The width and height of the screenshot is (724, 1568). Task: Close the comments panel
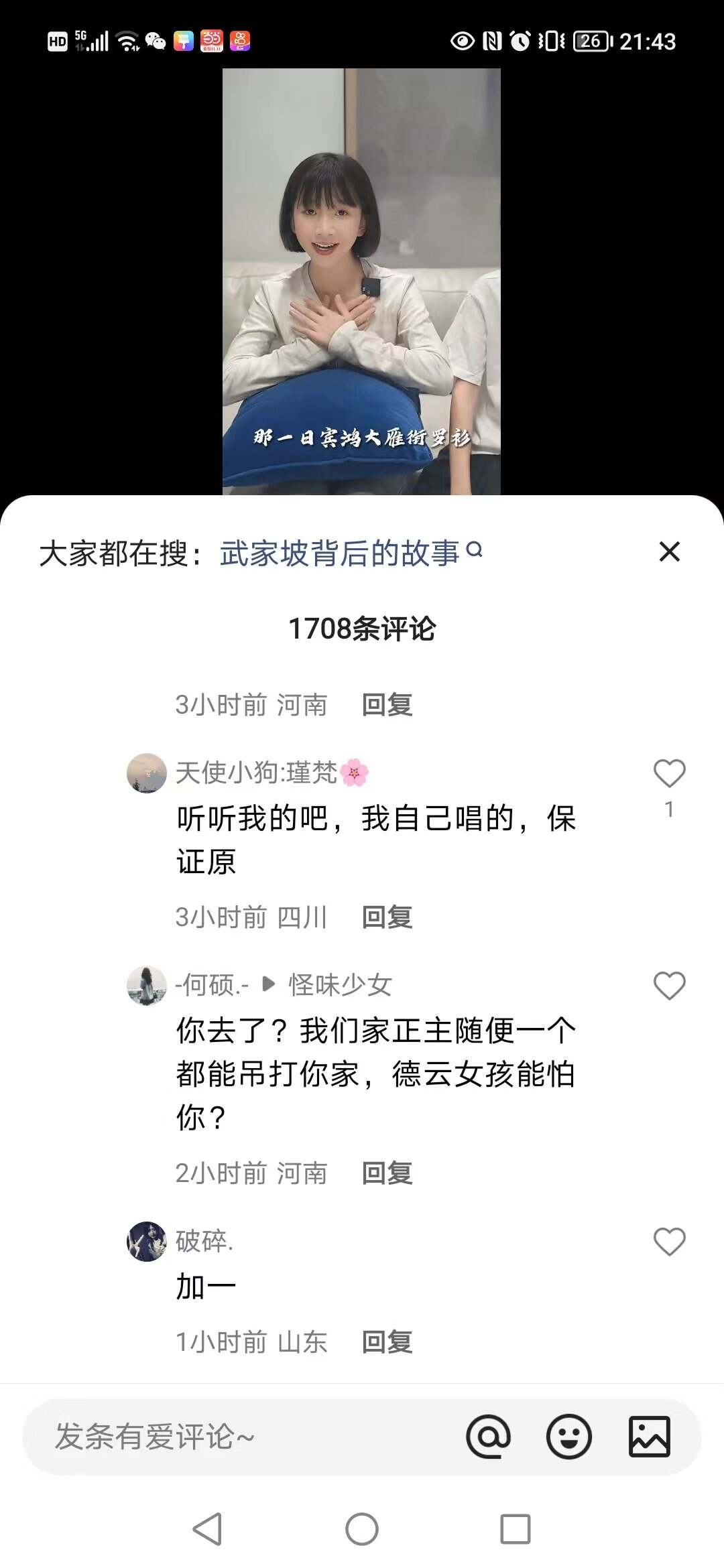tap(669, 552)
